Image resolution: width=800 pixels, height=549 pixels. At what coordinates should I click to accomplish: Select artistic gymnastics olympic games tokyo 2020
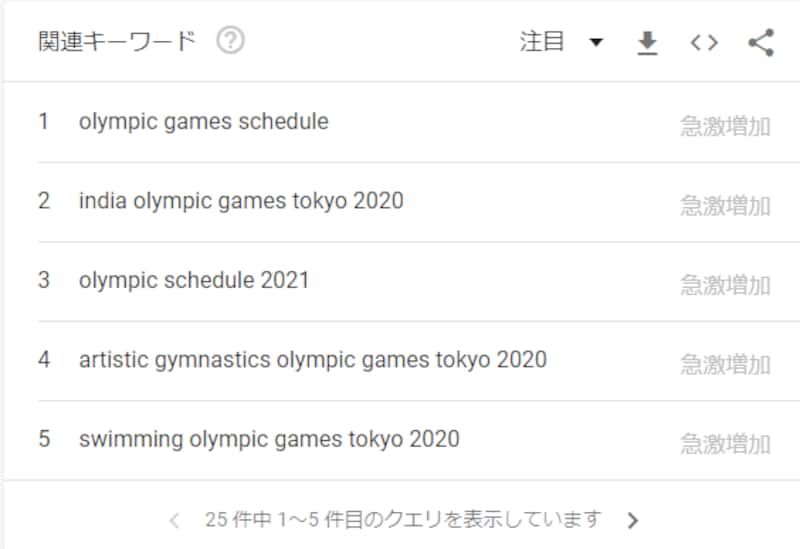point(312,360)
